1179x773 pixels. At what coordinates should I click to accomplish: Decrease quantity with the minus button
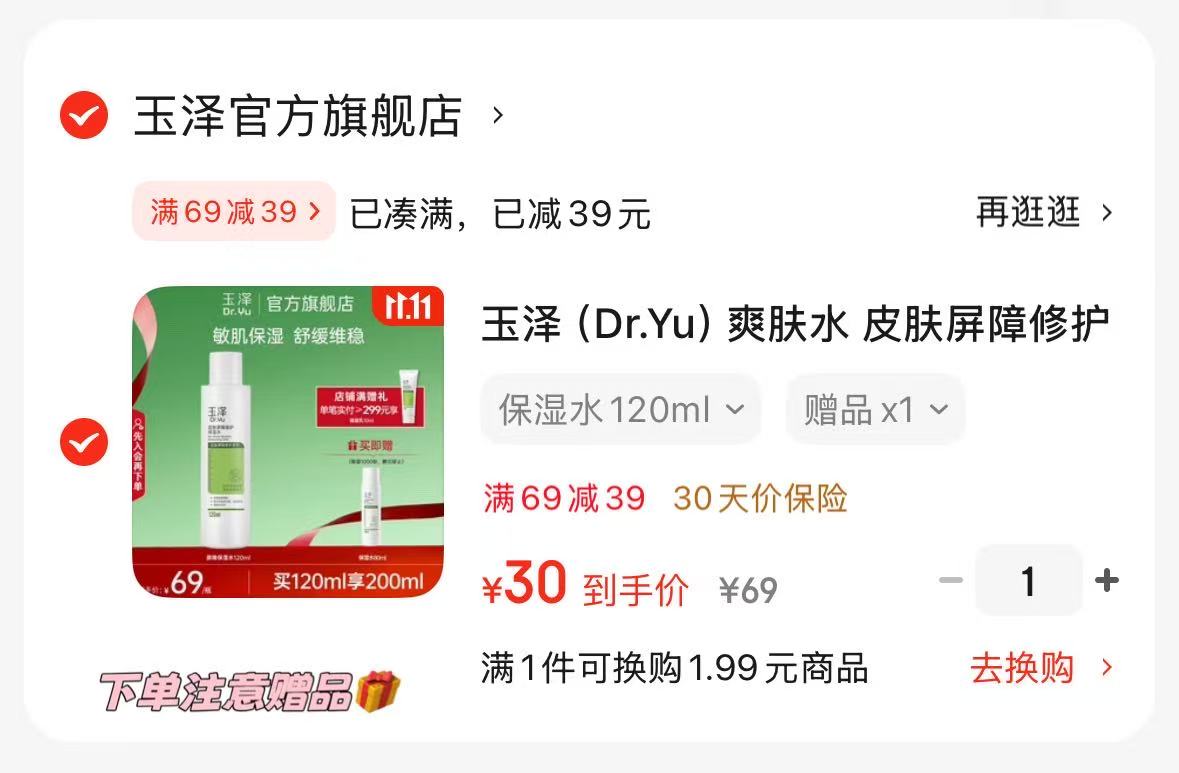pyautogui.click(x=950, y=580)
